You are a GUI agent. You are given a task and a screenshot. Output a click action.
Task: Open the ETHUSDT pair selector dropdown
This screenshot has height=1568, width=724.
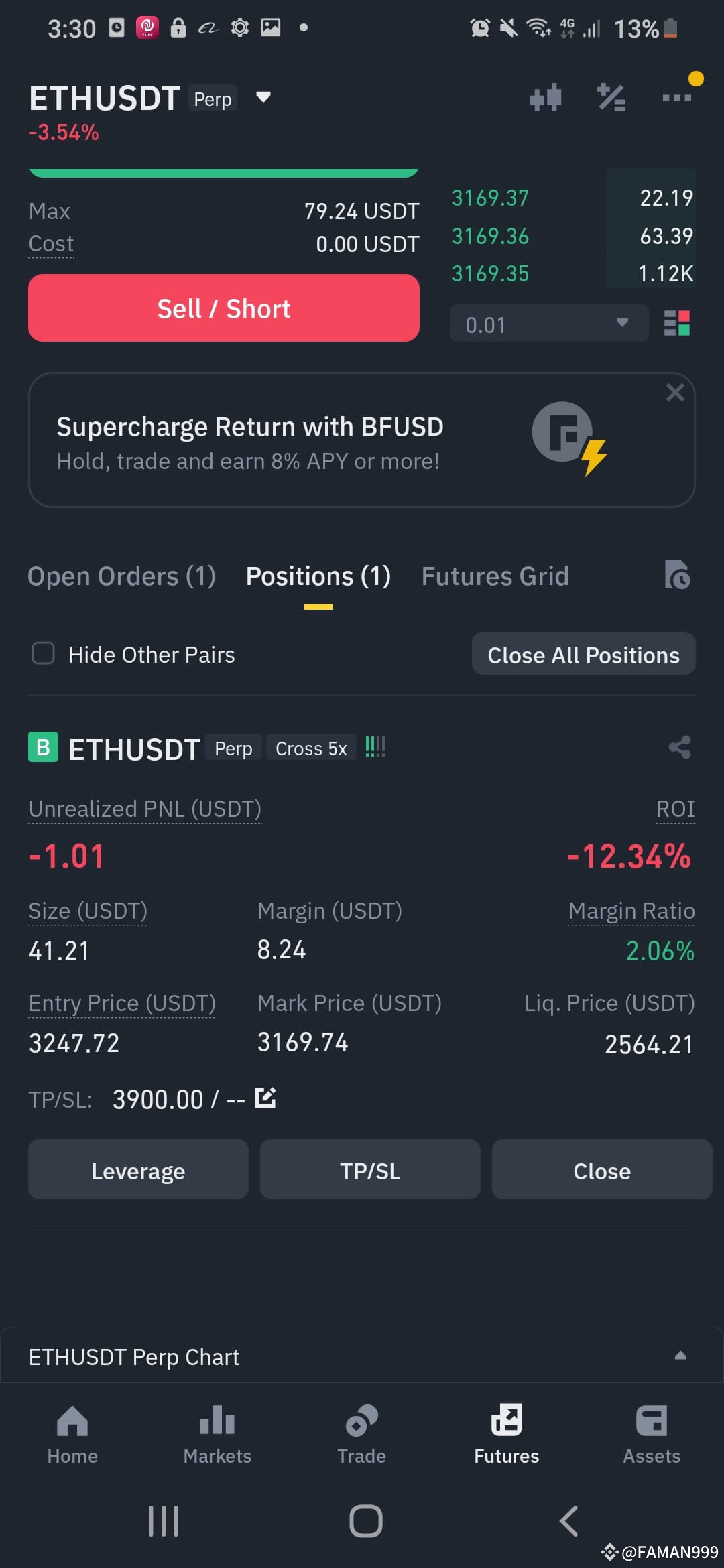point(263,98)
